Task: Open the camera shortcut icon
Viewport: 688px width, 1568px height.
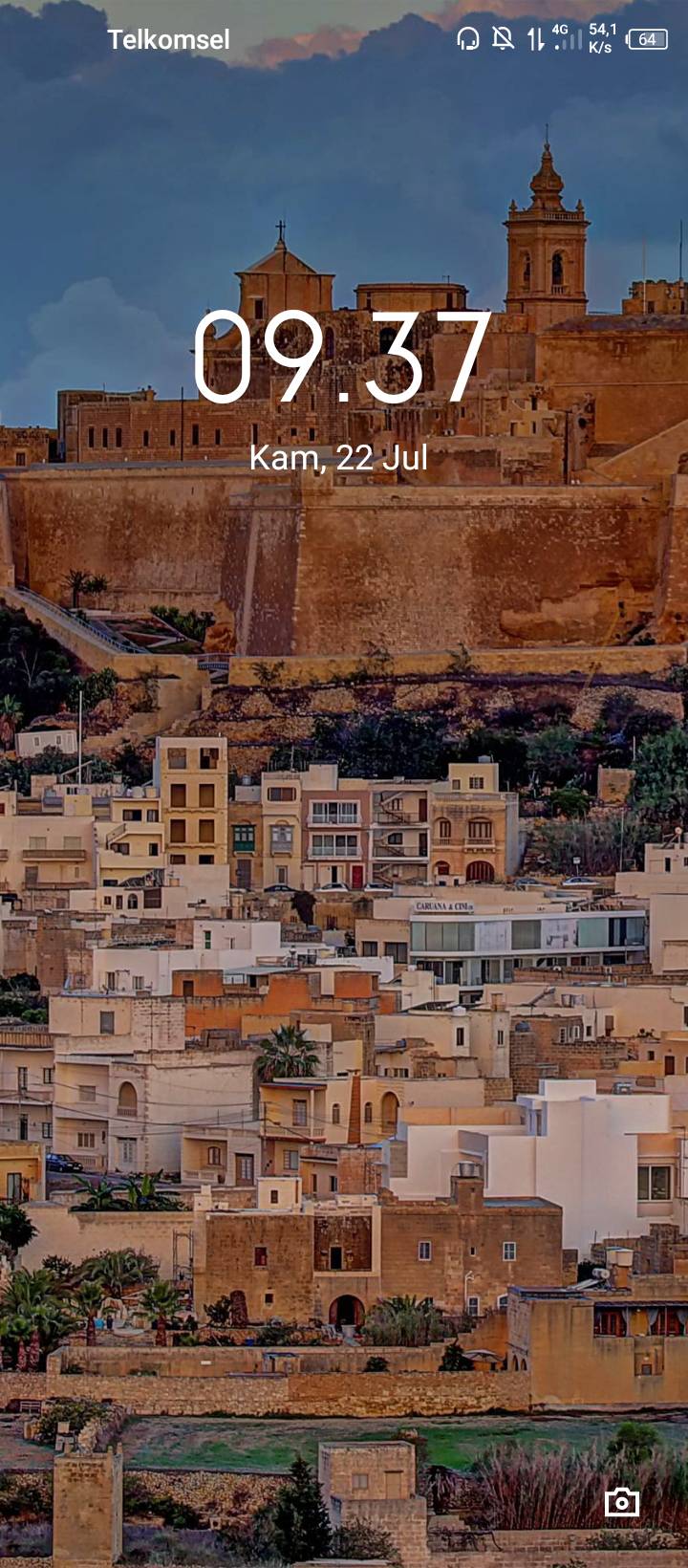Action: pyautogui.click(x=622, y=1502)
